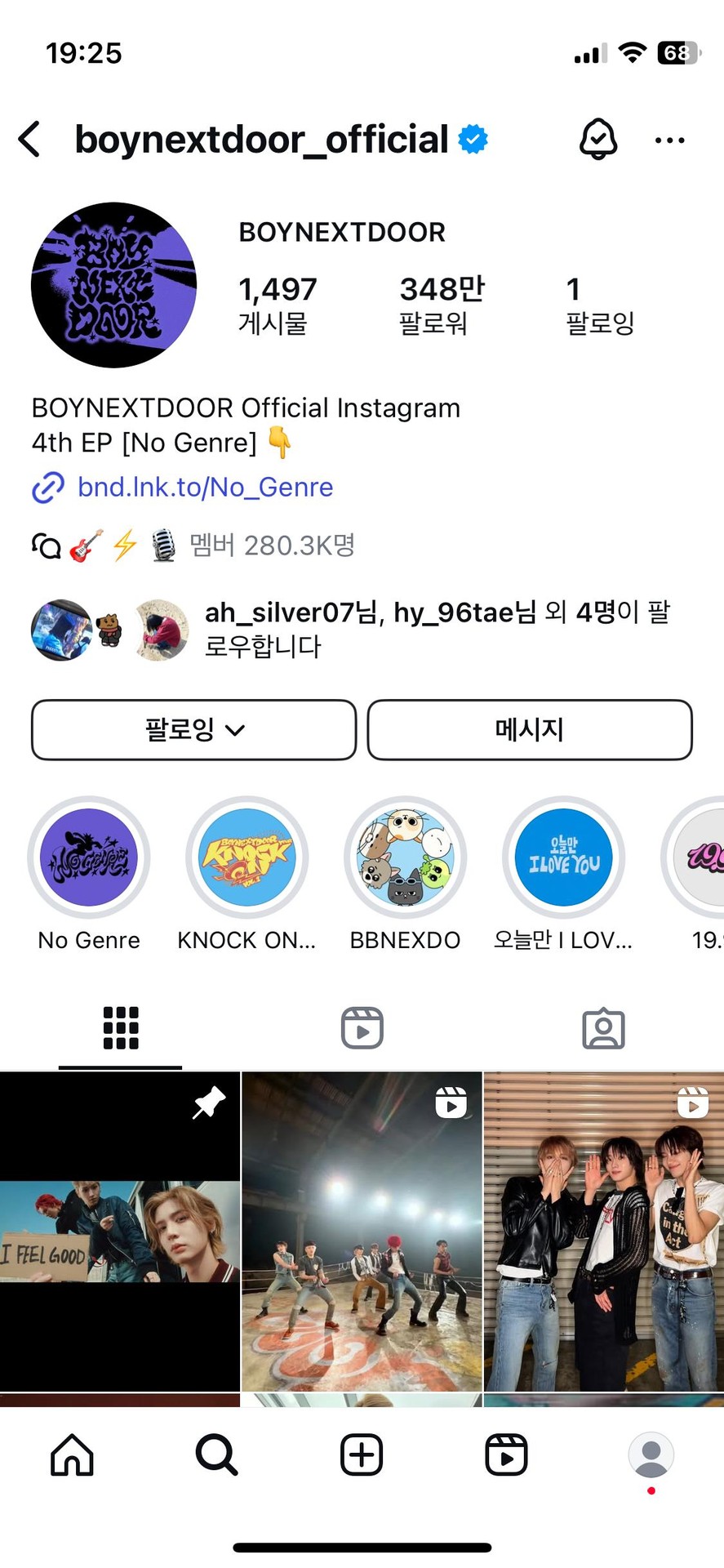Open the tagged photos tab
724x1568 pixels.
[603, 1027]
